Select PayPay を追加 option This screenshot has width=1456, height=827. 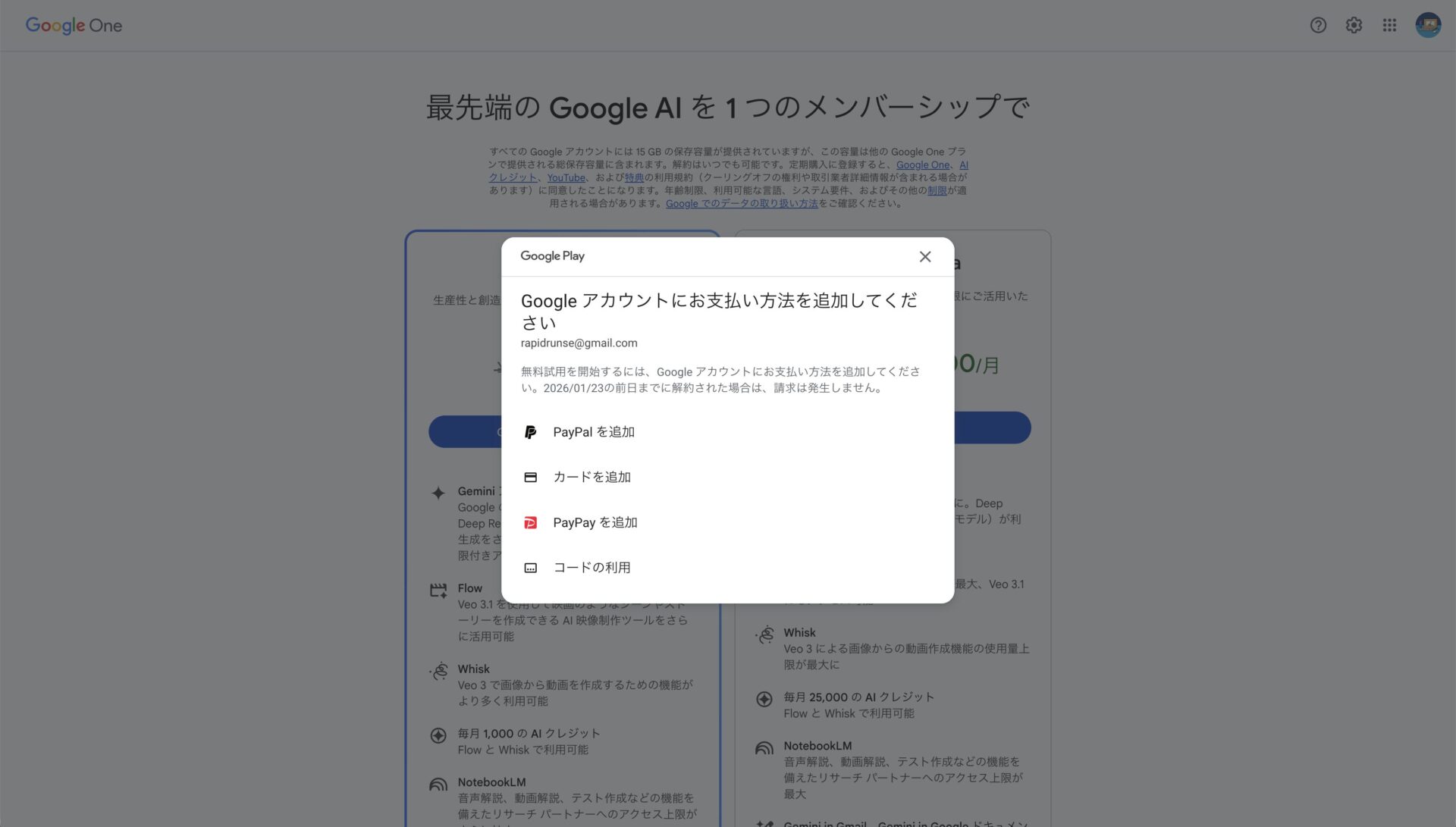[x=595, y=522]
